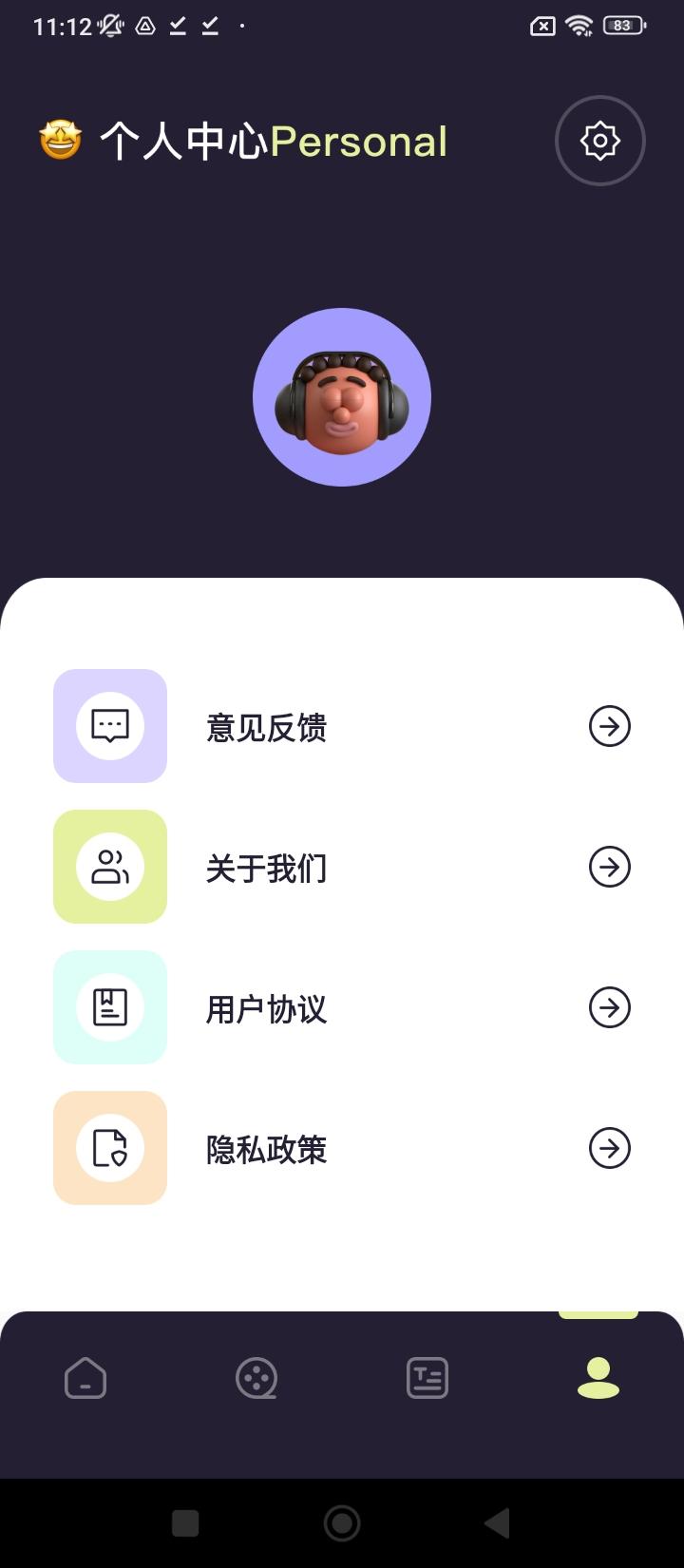Select the article icon in bottom navigation
This screenshot has width=684, height=1568.
[427, 1377]
